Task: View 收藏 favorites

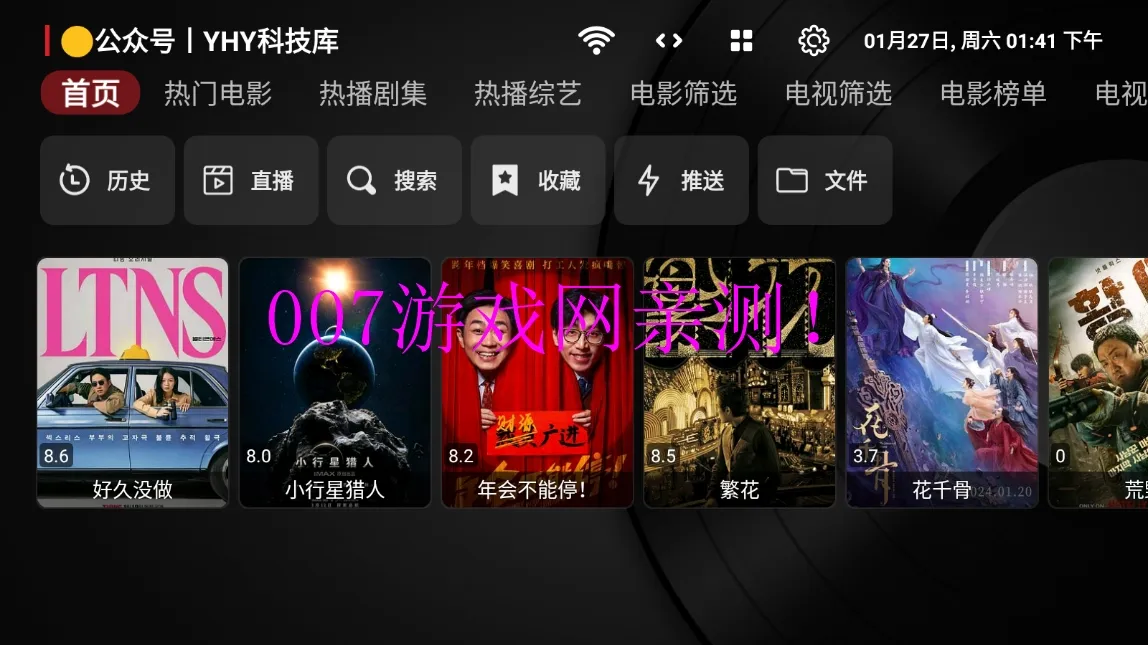Action: point(538,181)
